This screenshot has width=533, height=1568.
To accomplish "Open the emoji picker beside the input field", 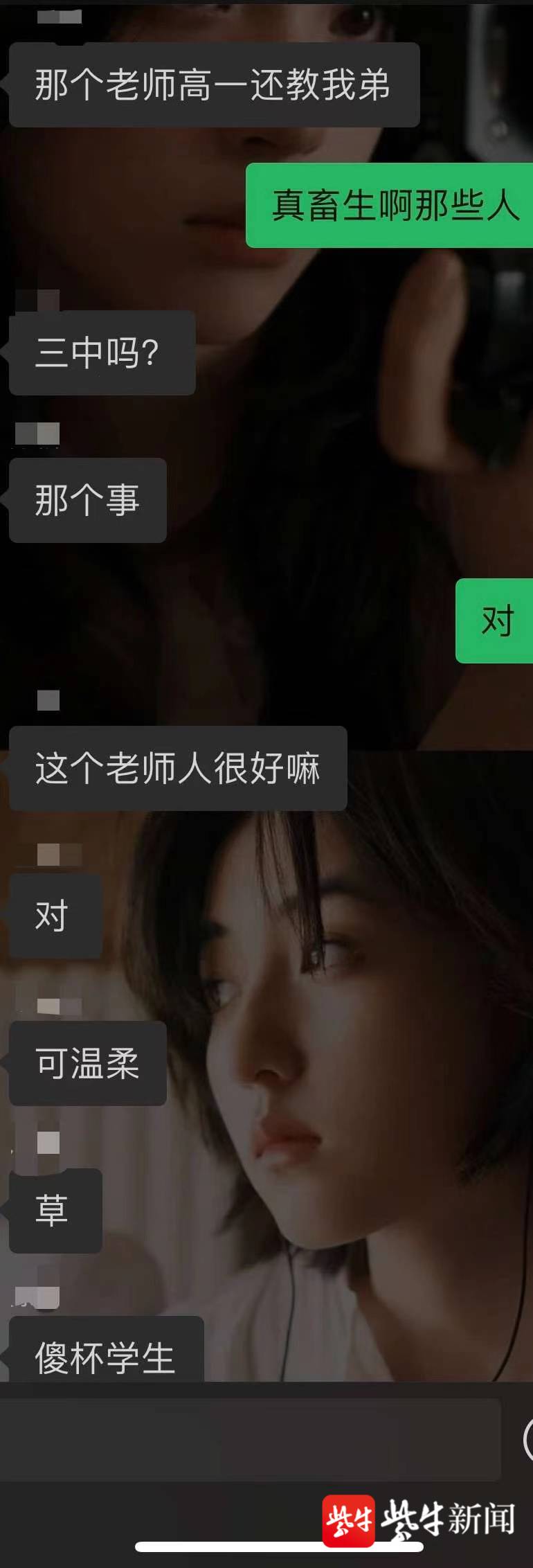I will click(x=529, y=1440).
